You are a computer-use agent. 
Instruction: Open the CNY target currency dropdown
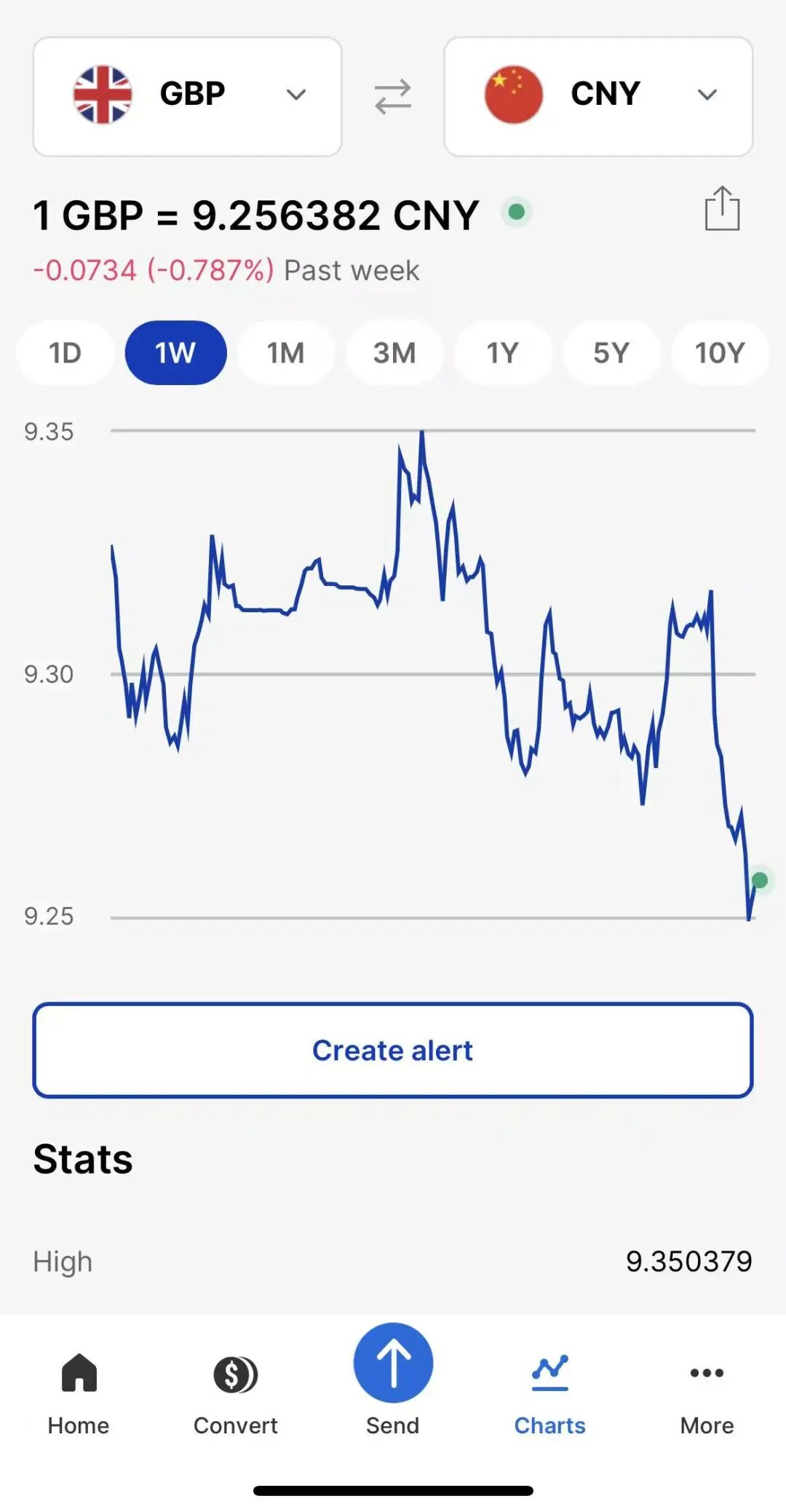click(x=598, y=96)
